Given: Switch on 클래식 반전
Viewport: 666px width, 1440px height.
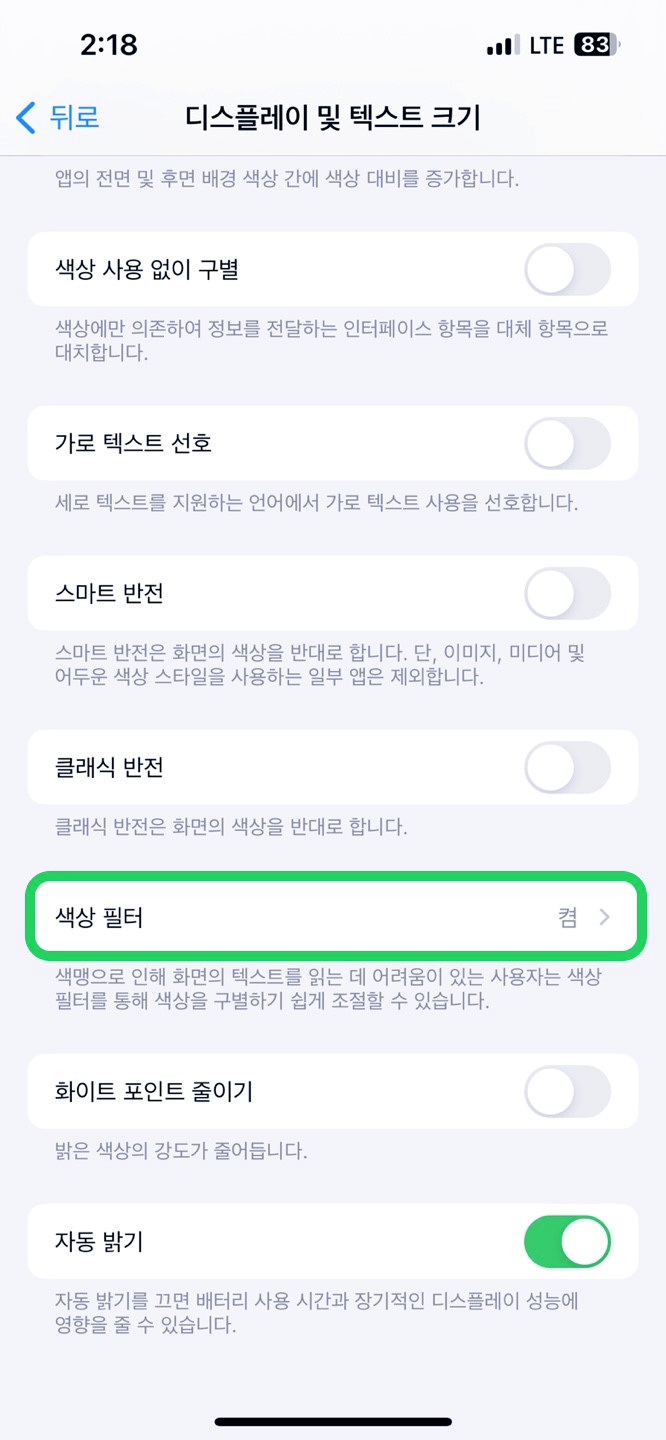Looking at the screenshot, I should point(567,767).
